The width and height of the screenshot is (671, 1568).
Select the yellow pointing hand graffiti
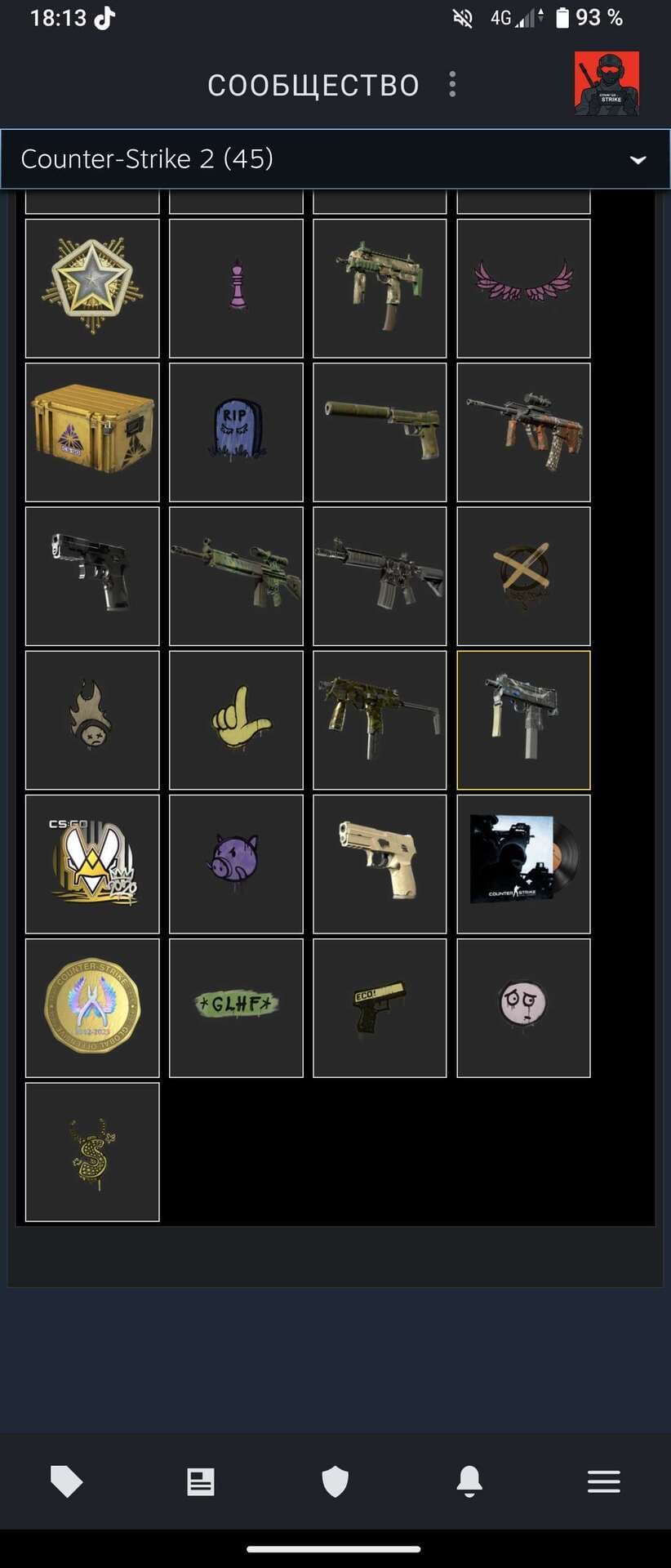(236, 719)
